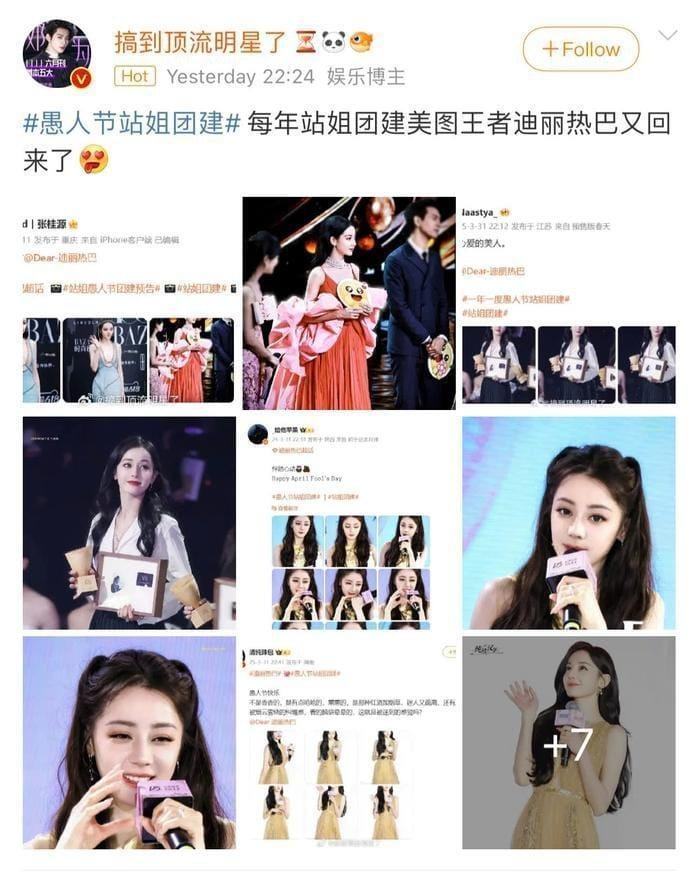This screenshot has height=877, width=700.
Task: Tap the +7 tile to see more photos
Action: 568,742
